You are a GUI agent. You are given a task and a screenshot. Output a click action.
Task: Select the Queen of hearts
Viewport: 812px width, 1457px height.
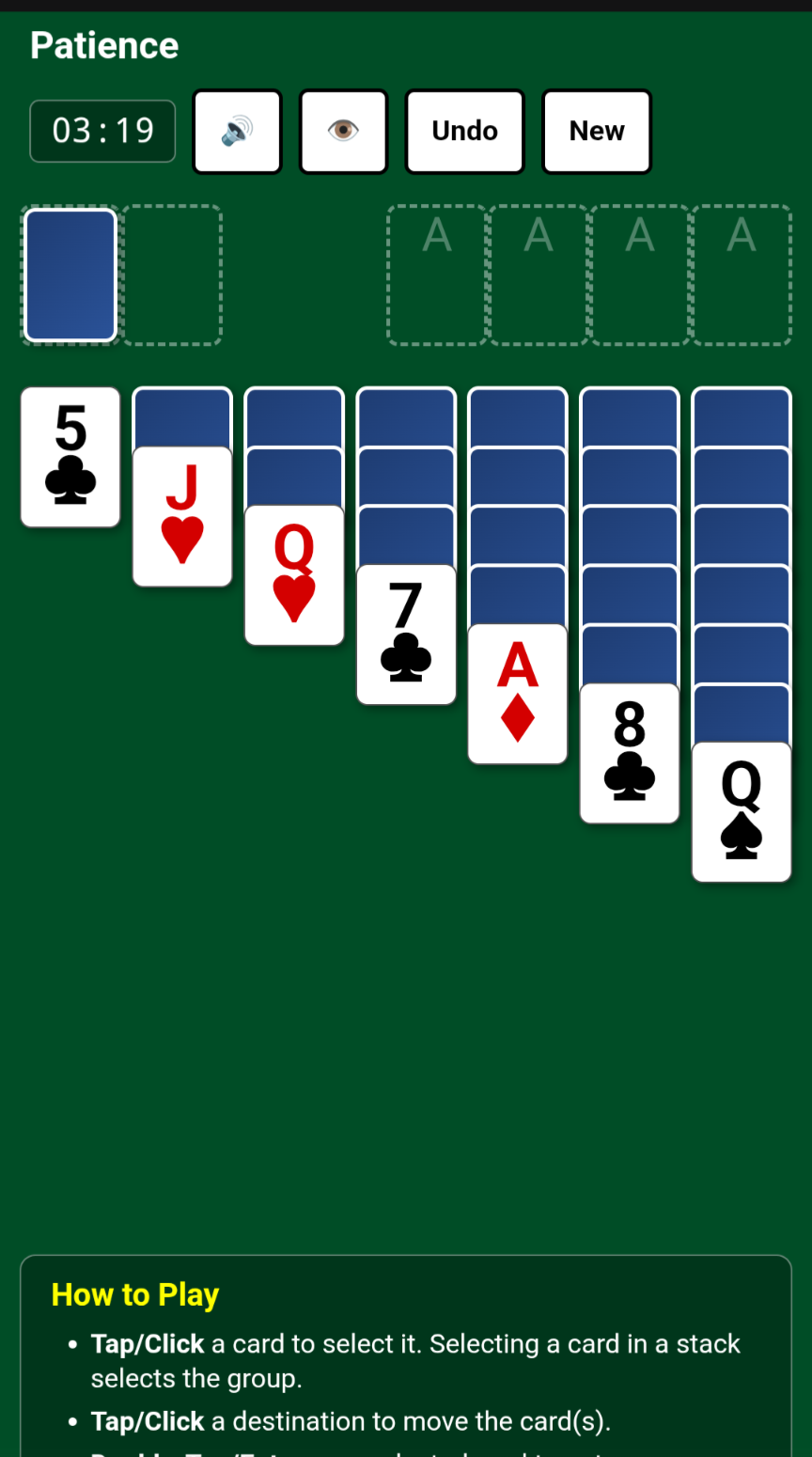(293, 575)
